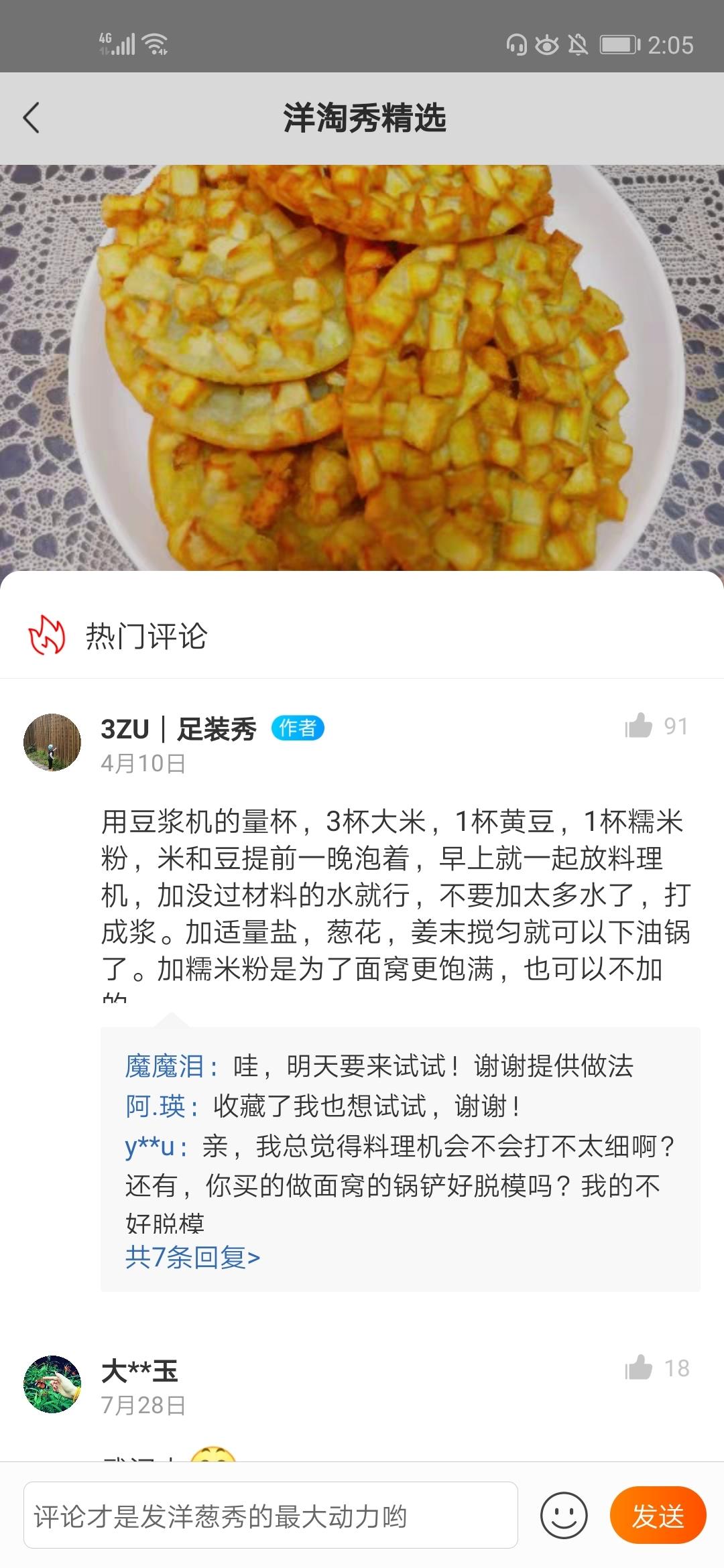Go back from 洋淘秀精选 page
The height and width of the screenshot is (1568, 724).
coord(32,118)
